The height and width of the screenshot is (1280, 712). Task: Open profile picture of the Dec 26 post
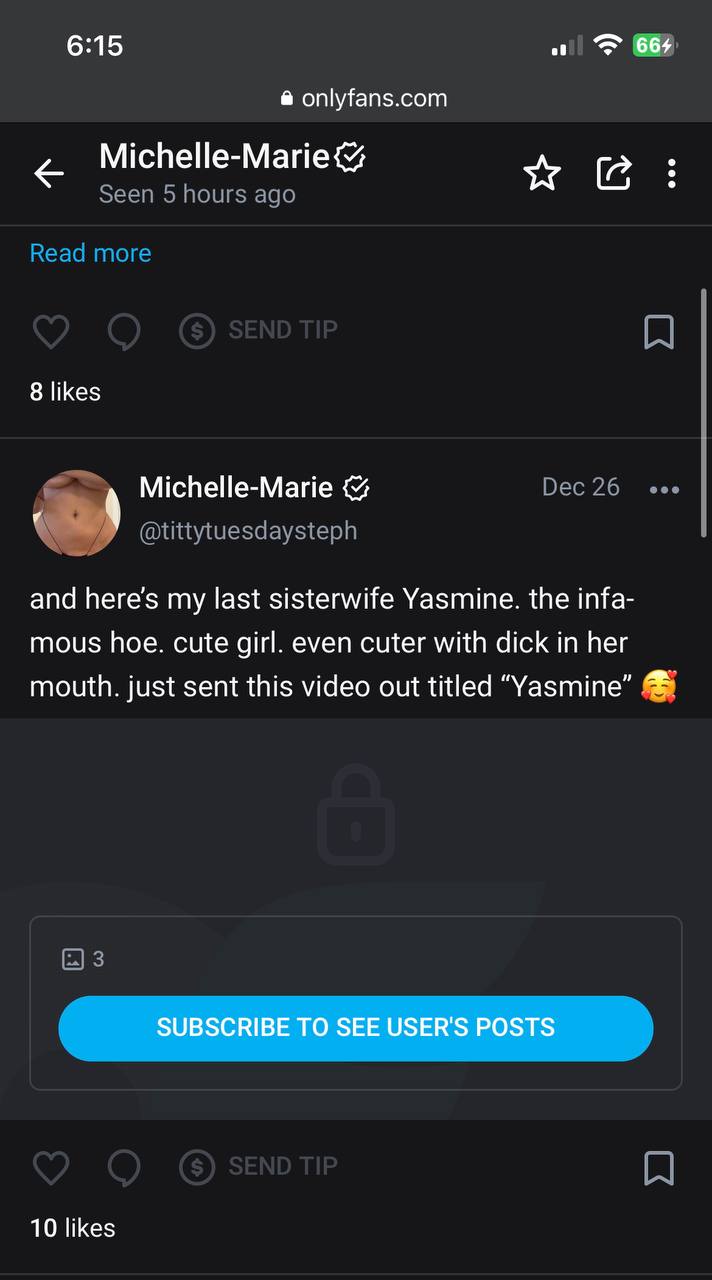(77, 513)
